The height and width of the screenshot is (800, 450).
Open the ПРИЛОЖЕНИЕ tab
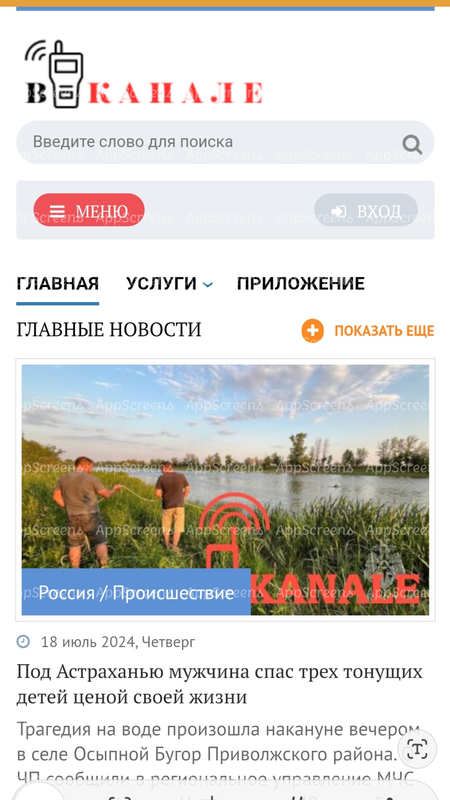point(301,284)
